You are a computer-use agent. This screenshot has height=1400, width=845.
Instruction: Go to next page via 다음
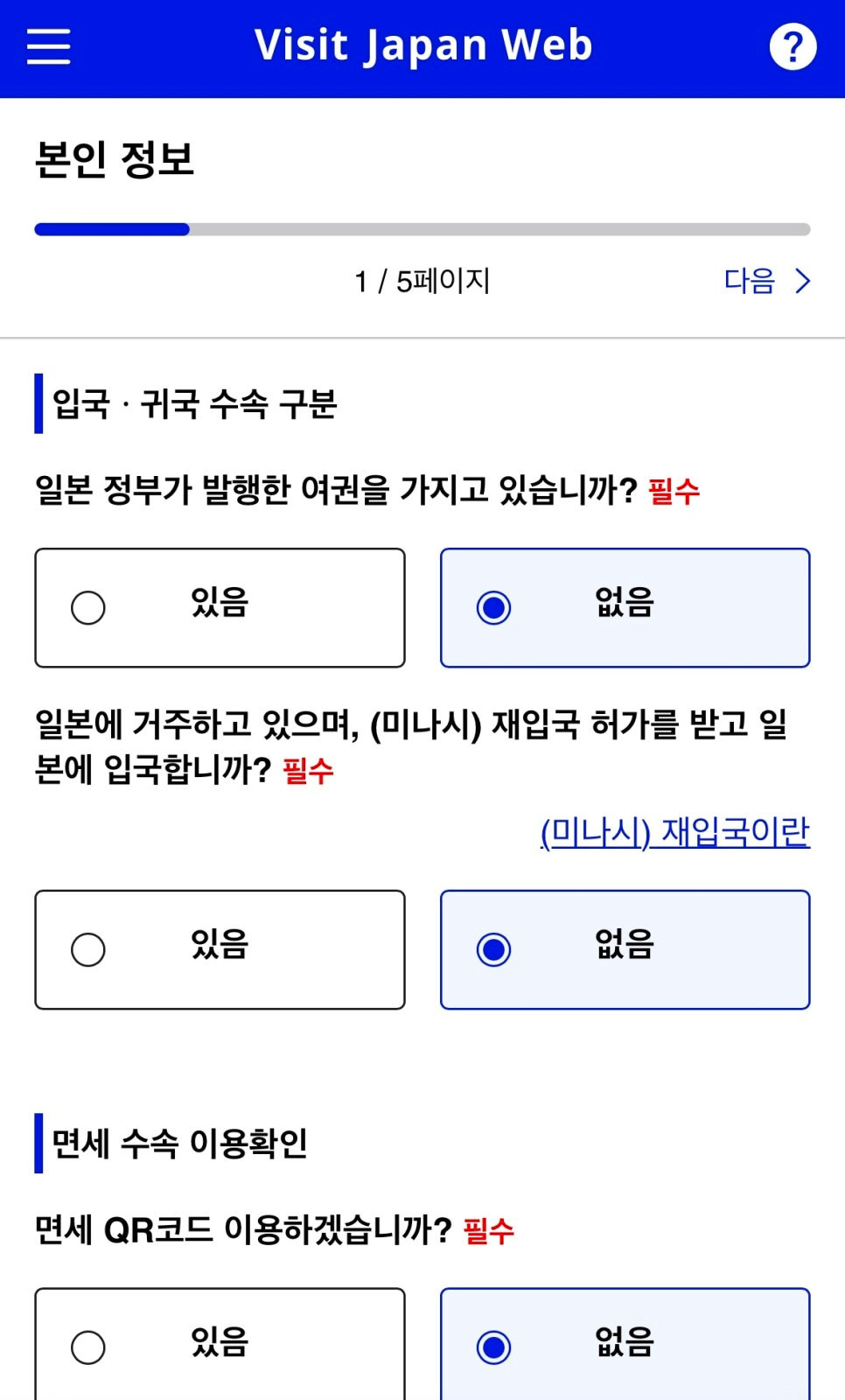[767, 281]
